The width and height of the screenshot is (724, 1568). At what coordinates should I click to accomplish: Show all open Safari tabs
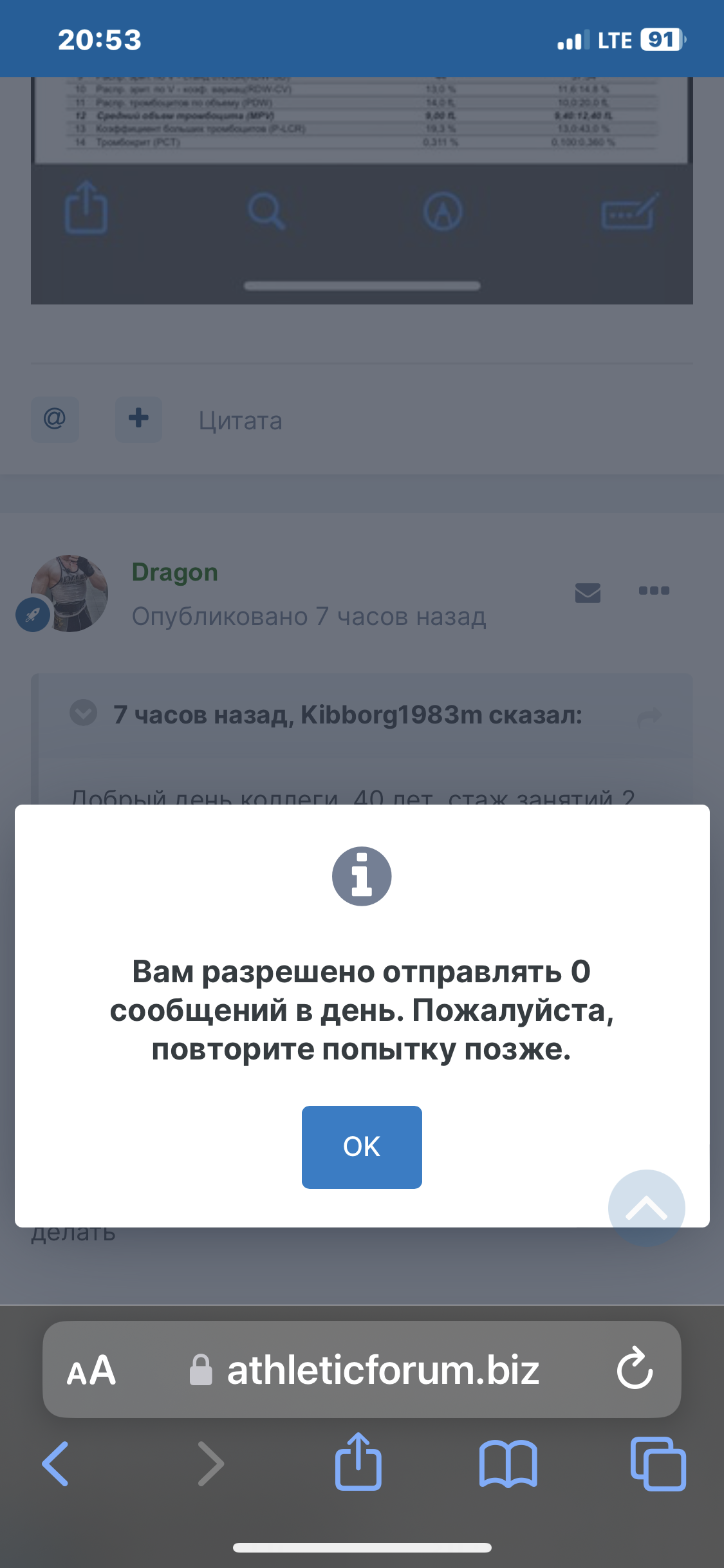pyautogui.click(x=658, y=1464)
